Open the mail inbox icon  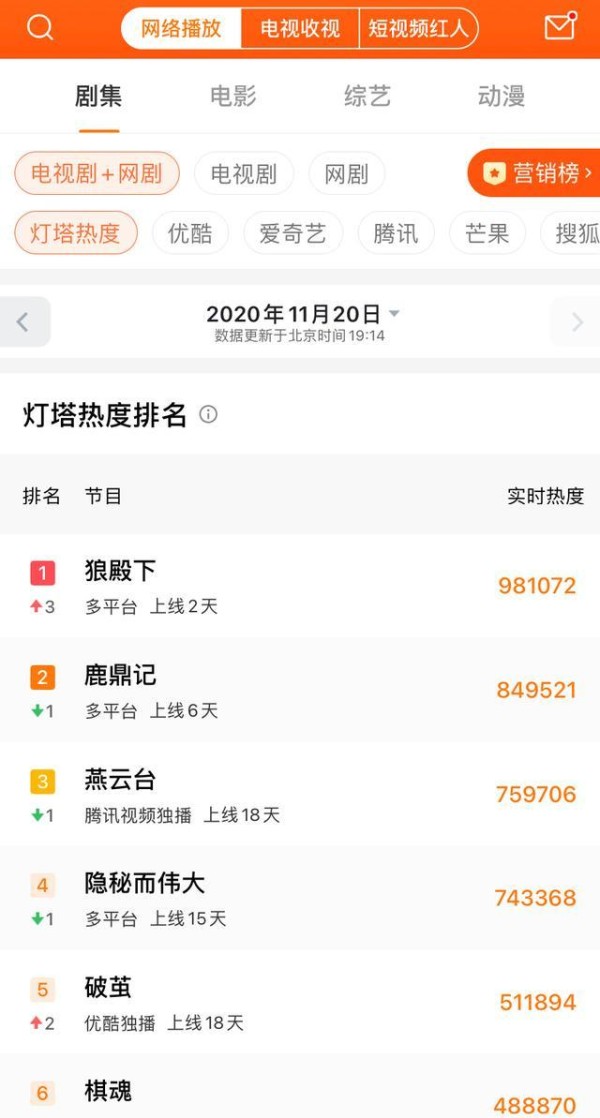[x=560, y=27]
